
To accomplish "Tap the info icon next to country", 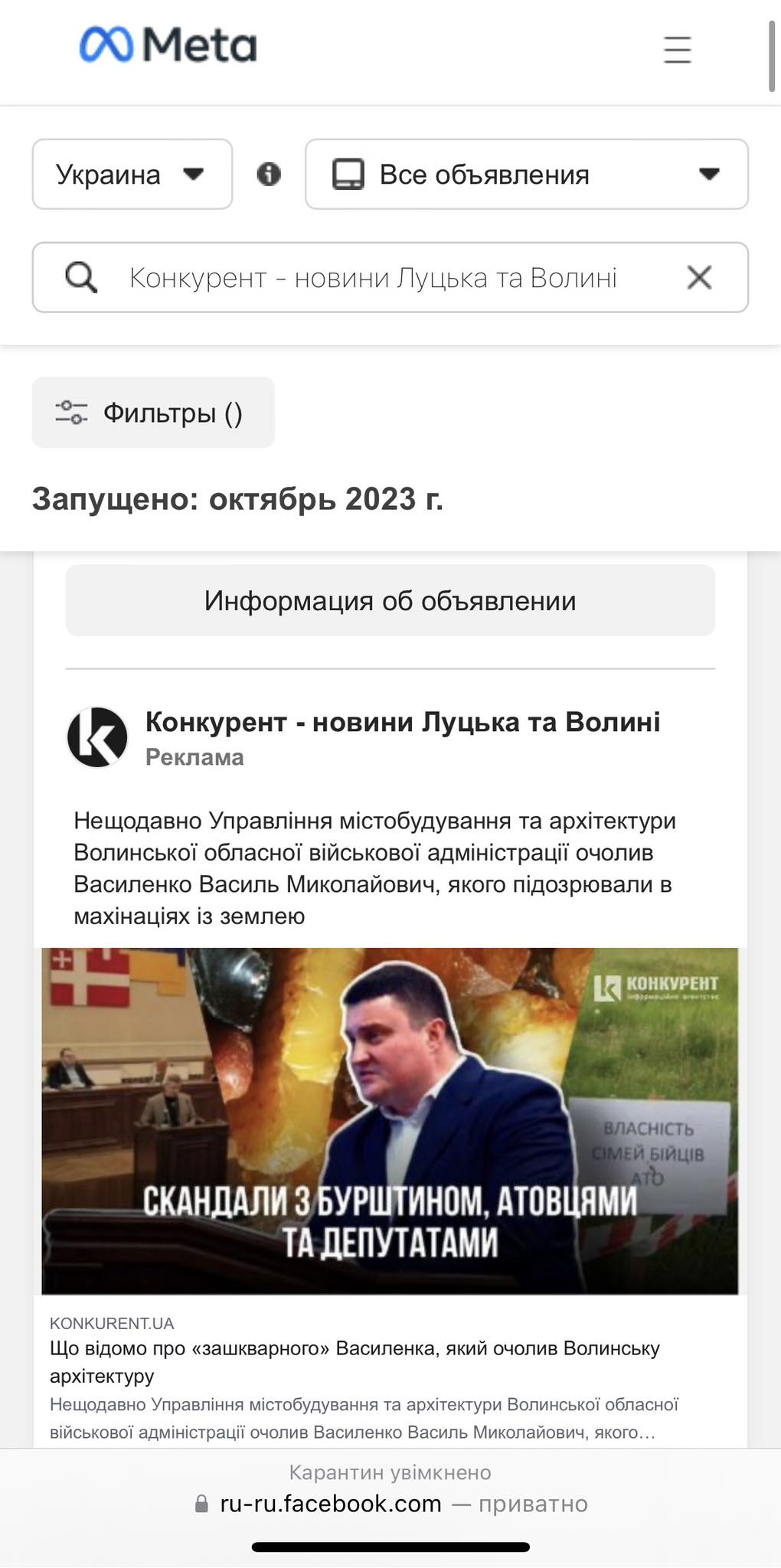I will click(269, 175).
